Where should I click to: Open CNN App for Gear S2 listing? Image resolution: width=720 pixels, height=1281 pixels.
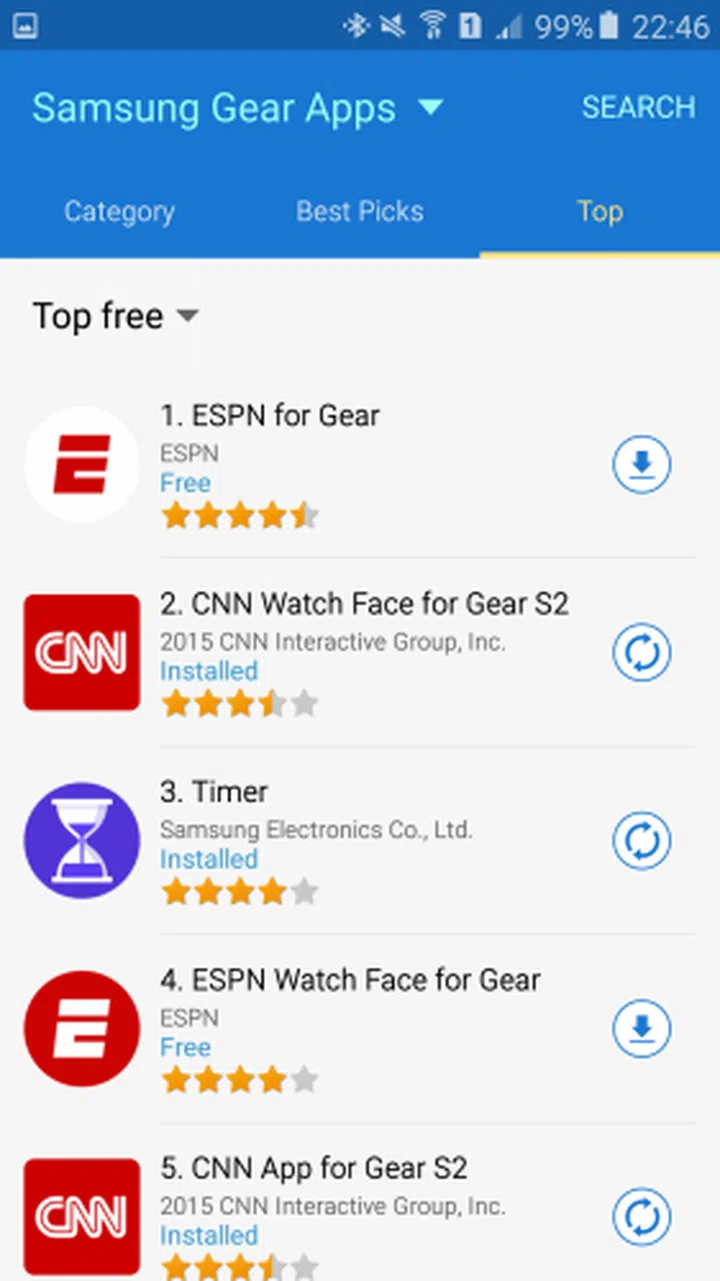pyautogui.click(x=314, y=1168)
